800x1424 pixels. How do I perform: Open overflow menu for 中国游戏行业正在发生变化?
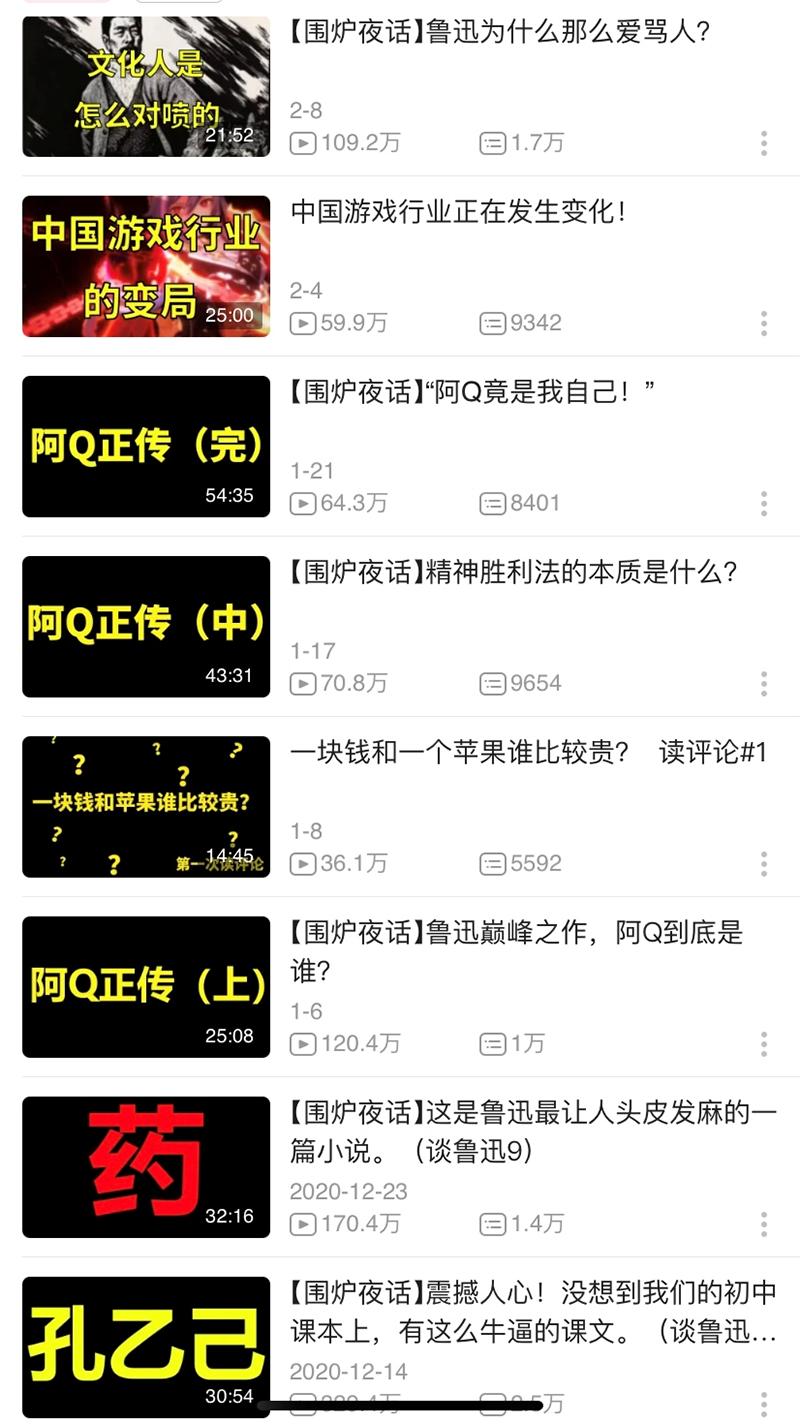(763, 323)
